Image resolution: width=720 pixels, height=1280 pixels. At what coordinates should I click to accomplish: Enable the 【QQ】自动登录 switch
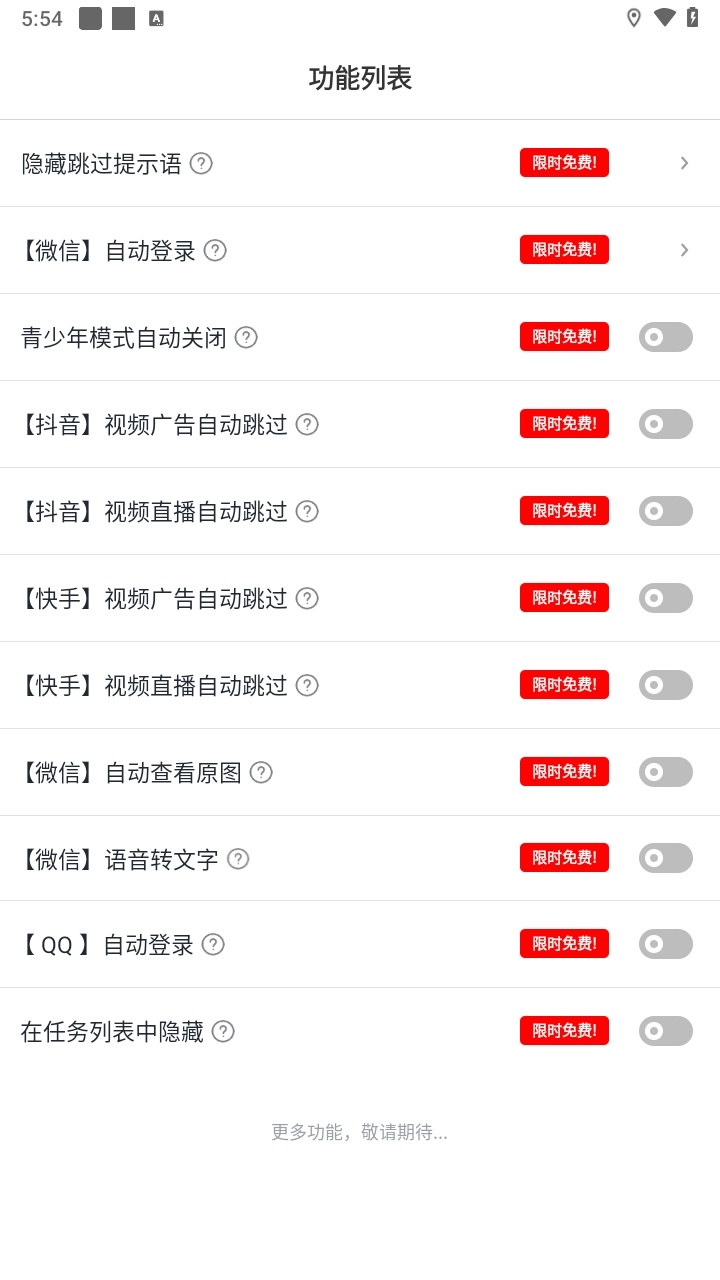(665, 944)
